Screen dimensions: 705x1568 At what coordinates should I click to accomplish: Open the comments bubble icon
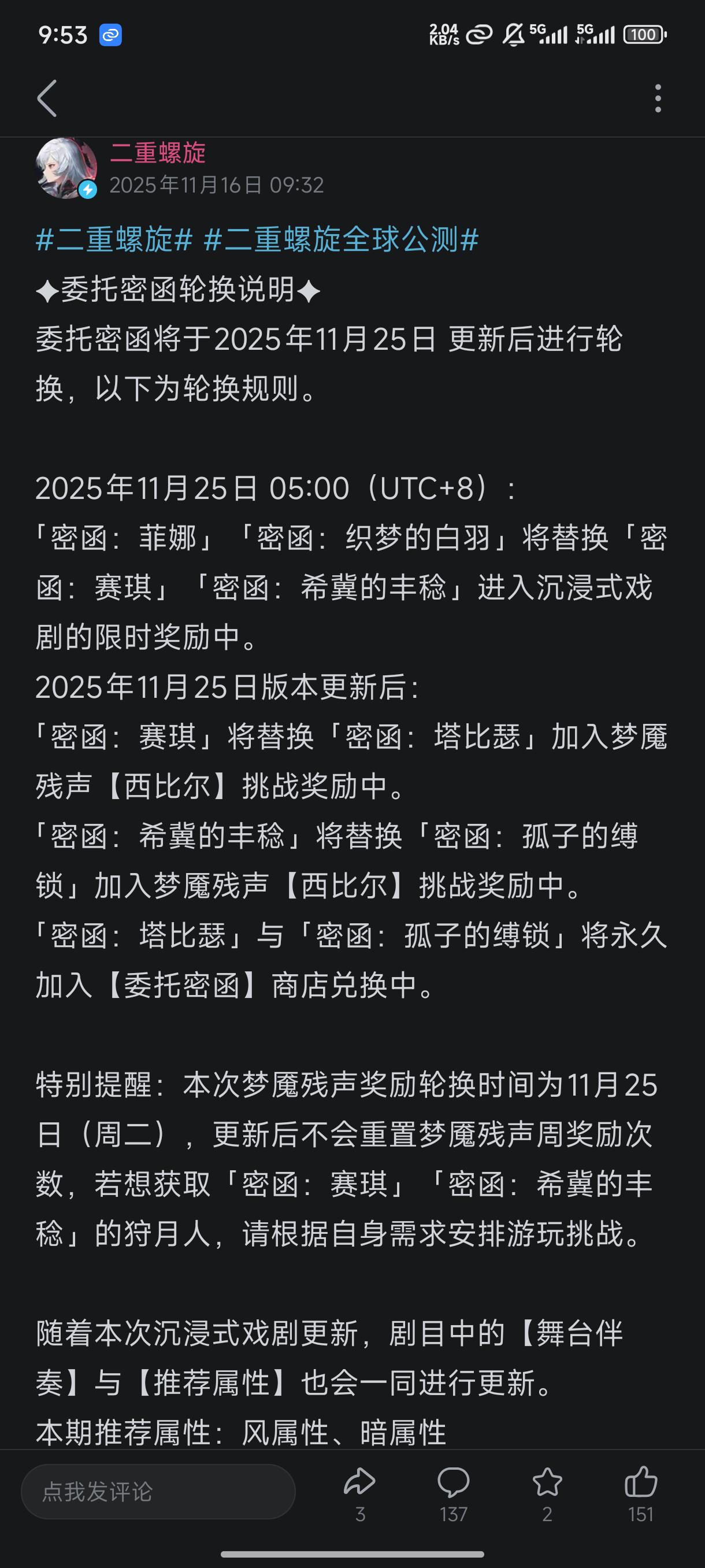[x=453, y=1483]
